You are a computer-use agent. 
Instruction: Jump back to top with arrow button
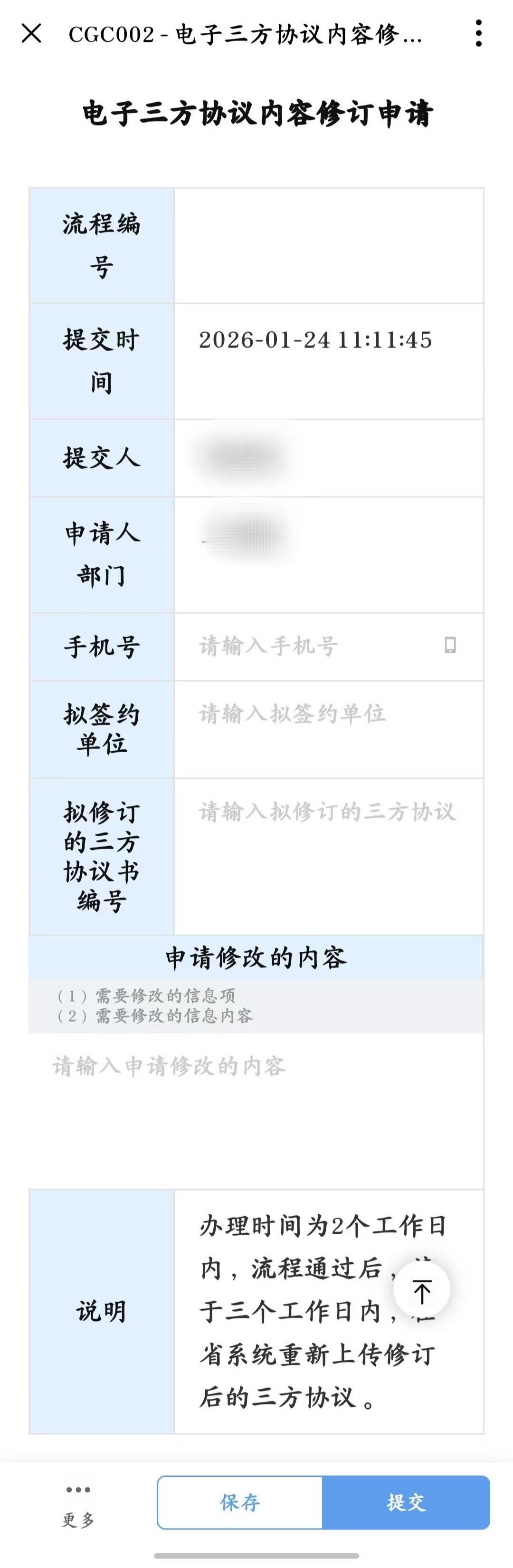pos(422,1289)
